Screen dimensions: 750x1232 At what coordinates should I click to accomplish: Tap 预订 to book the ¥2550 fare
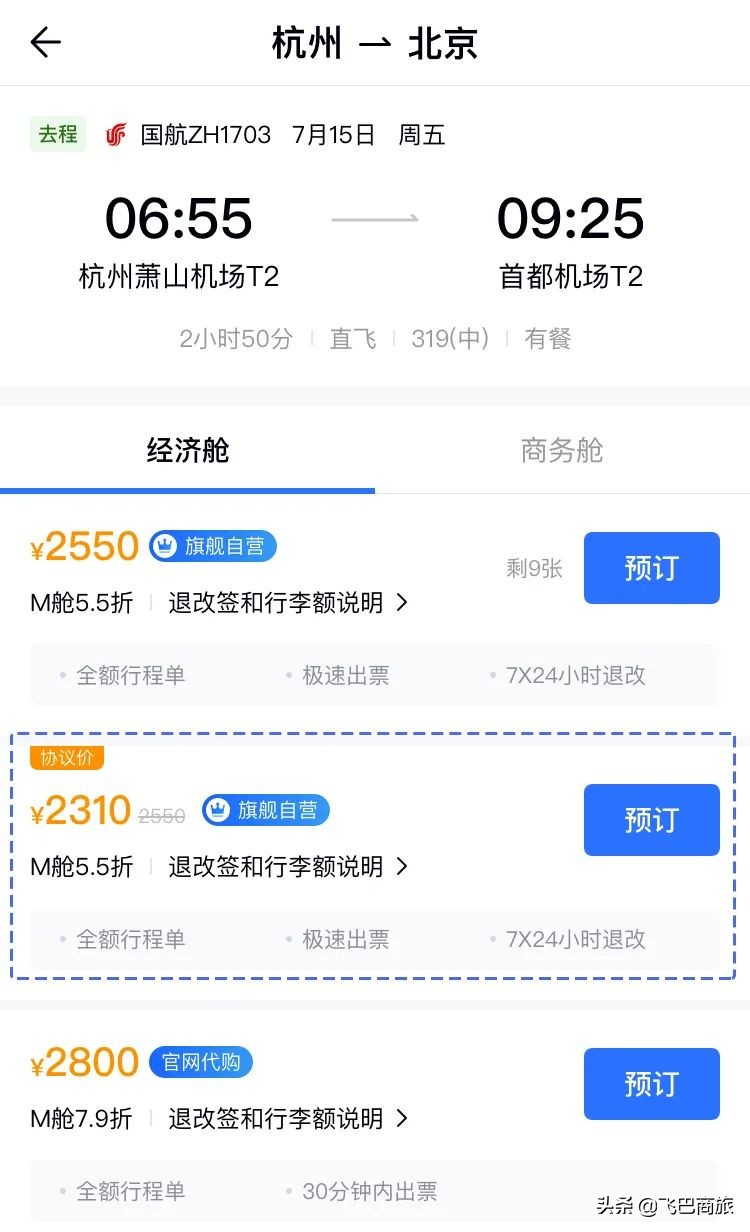click(651, 568)
